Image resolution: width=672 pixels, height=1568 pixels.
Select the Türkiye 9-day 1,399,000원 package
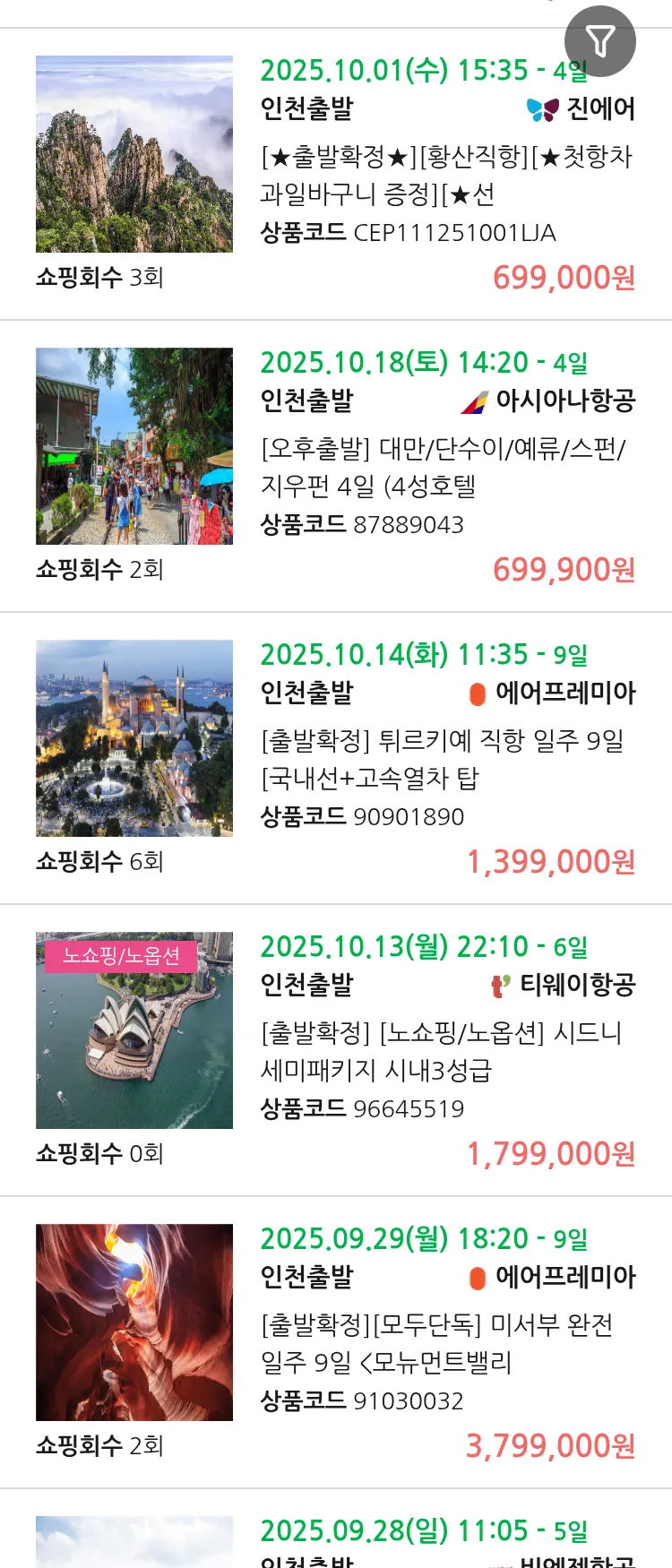pyautogui.click(x=445, y=759)
